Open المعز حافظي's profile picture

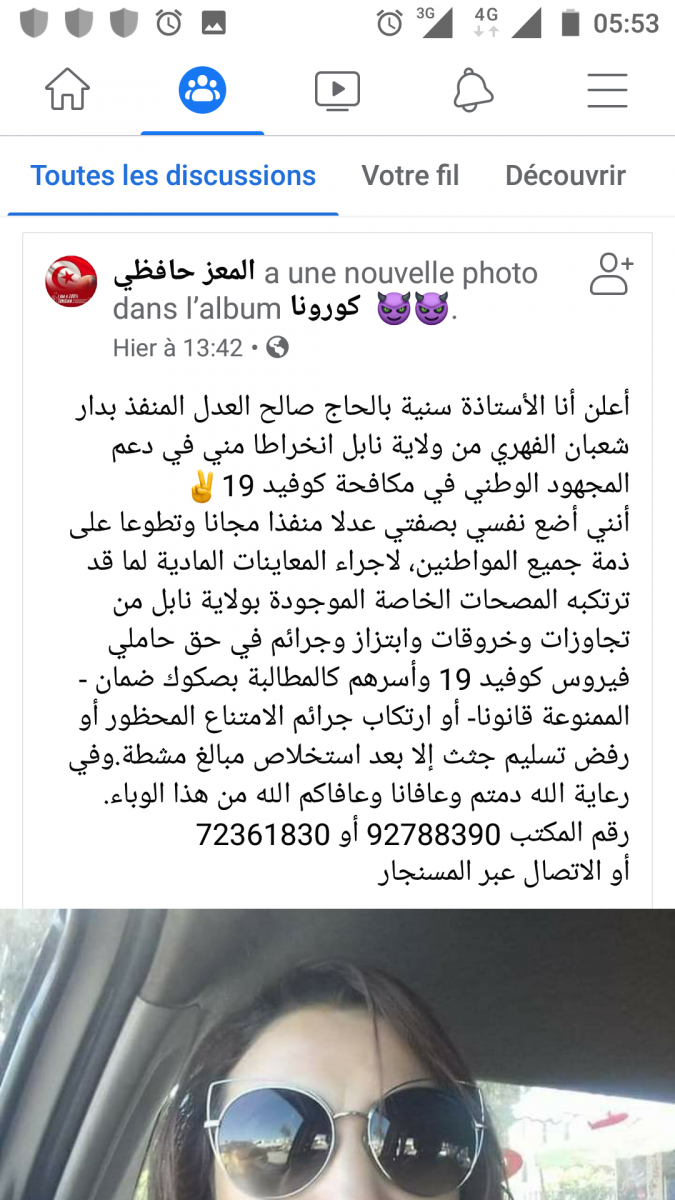point(71,281)
